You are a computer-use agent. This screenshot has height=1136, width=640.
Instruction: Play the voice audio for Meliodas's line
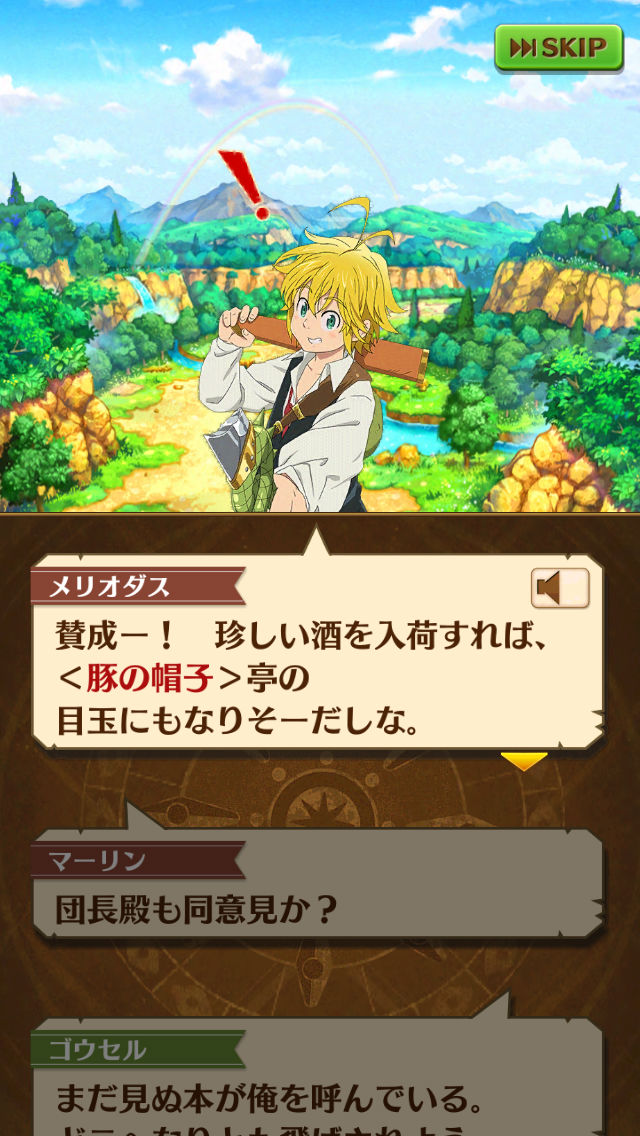point(559,588)
